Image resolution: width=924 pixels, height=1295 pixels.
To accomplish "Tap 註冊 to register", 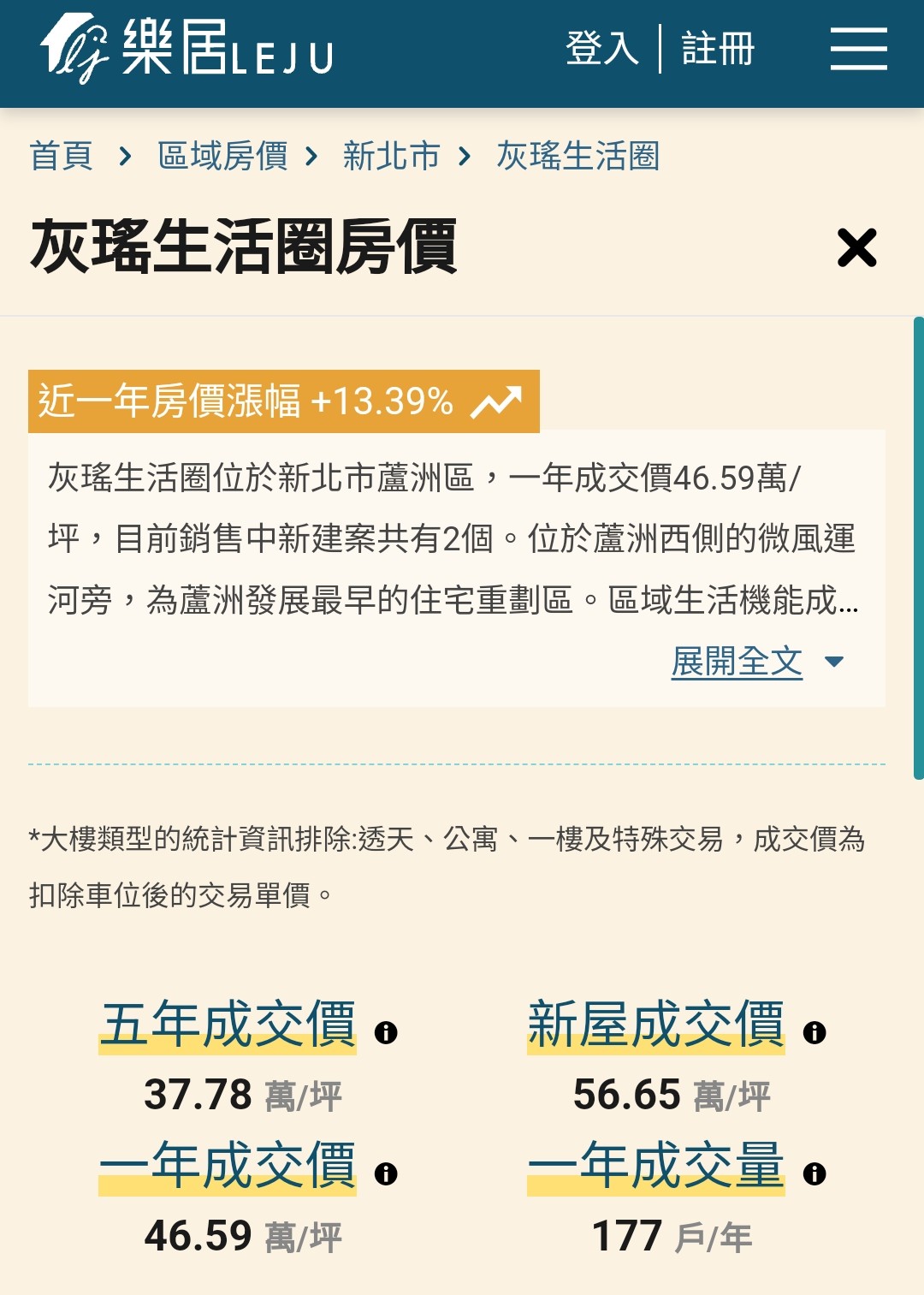I will click(718, 49).
